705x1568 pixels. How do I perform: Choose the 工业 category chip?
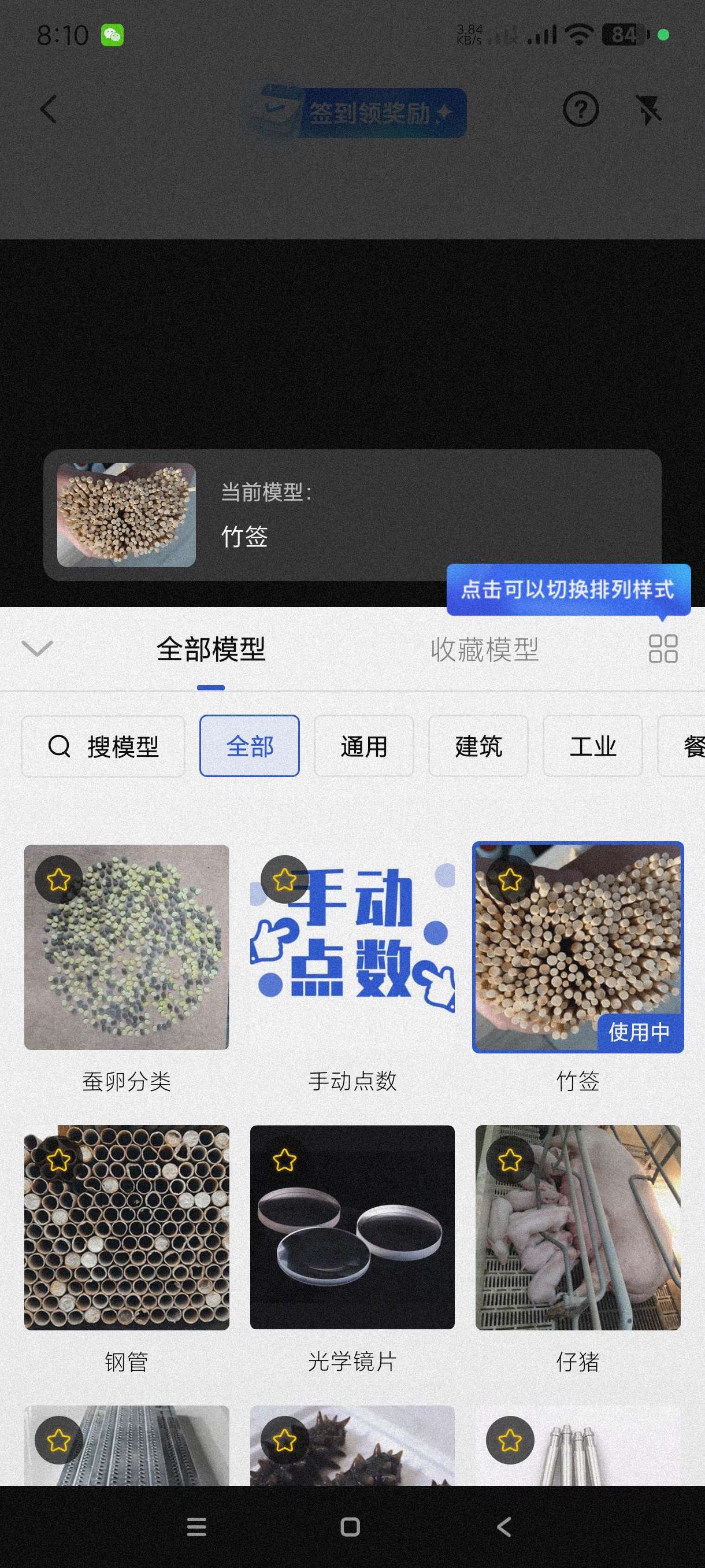[x=592, y=746]
